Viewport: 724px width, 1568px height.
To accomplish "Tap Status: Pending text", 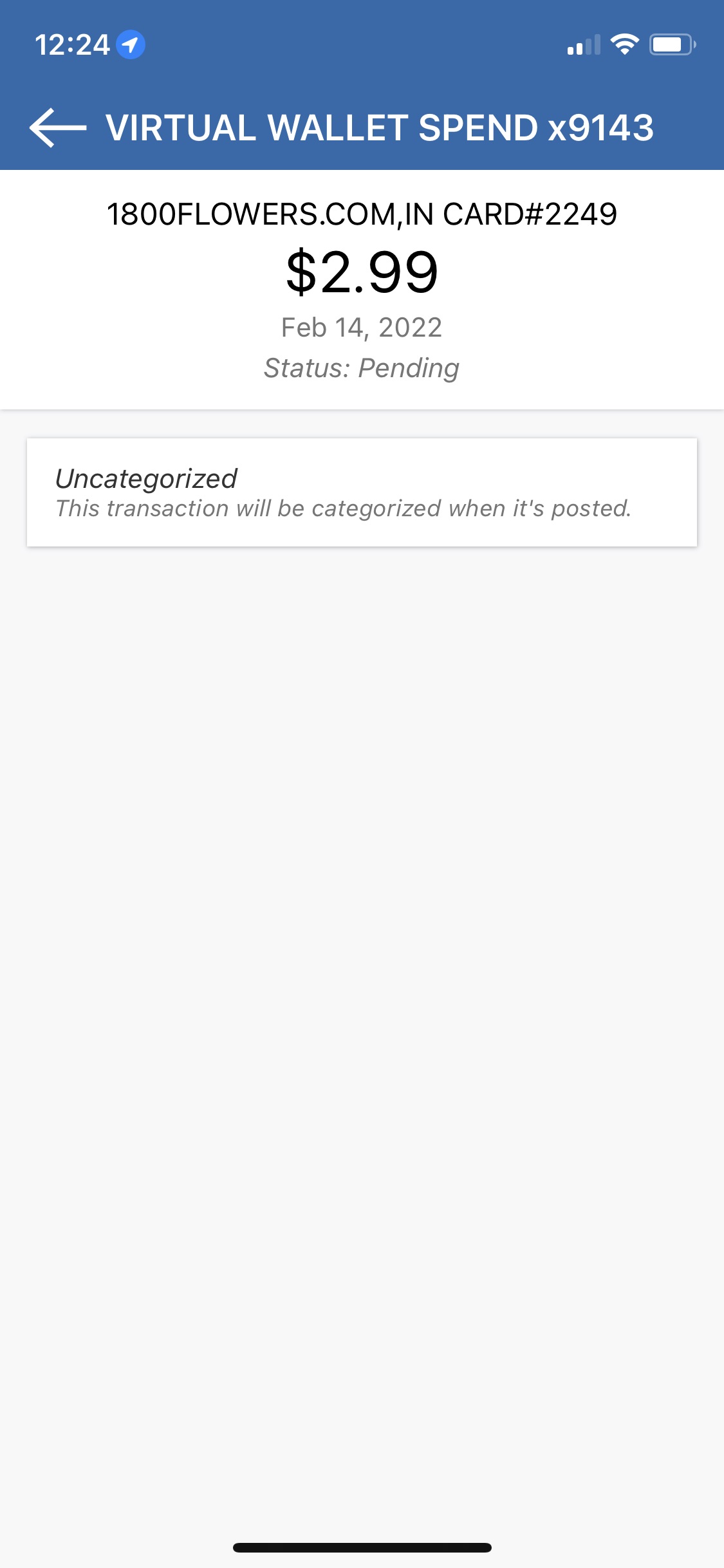I will [362, 368].
